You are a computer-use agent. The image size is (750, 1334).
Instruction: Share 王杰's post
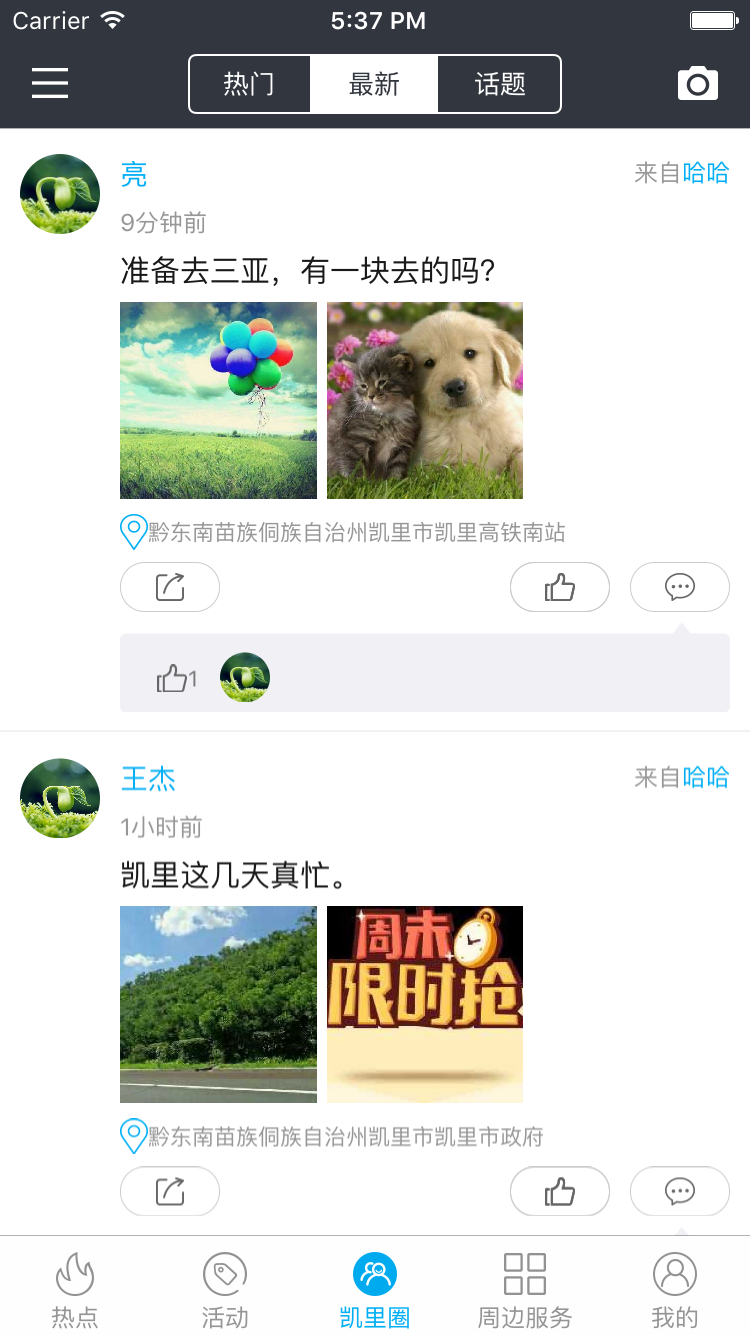170,1191
